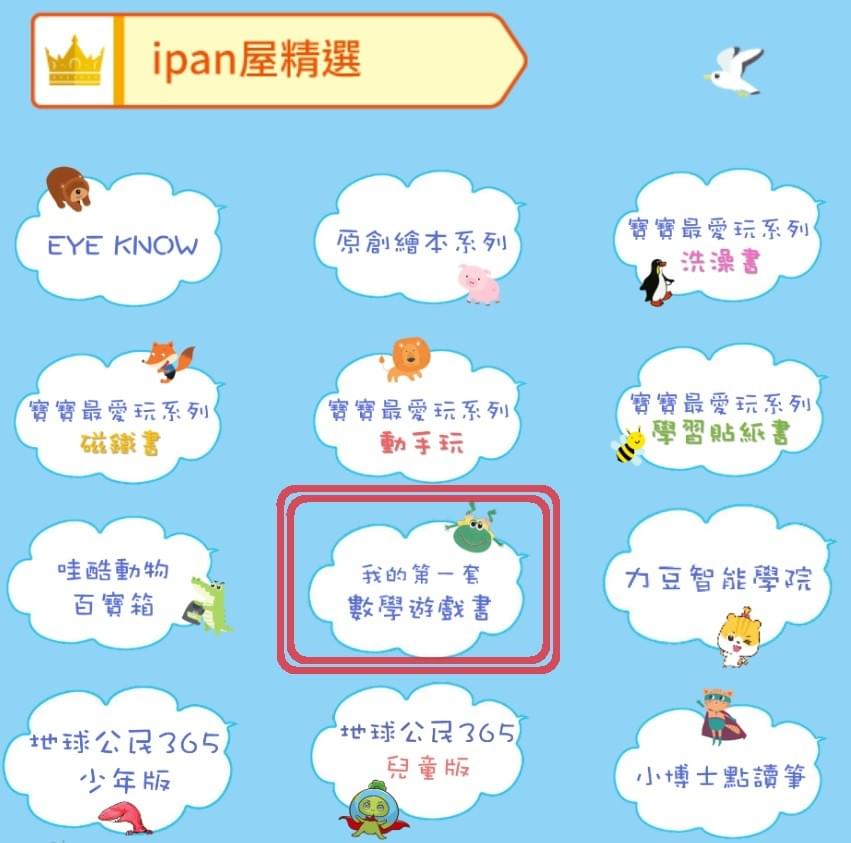
Task: View the 小博士點讀筆 category
Action: pyautogui.click(x=720, y=775)
